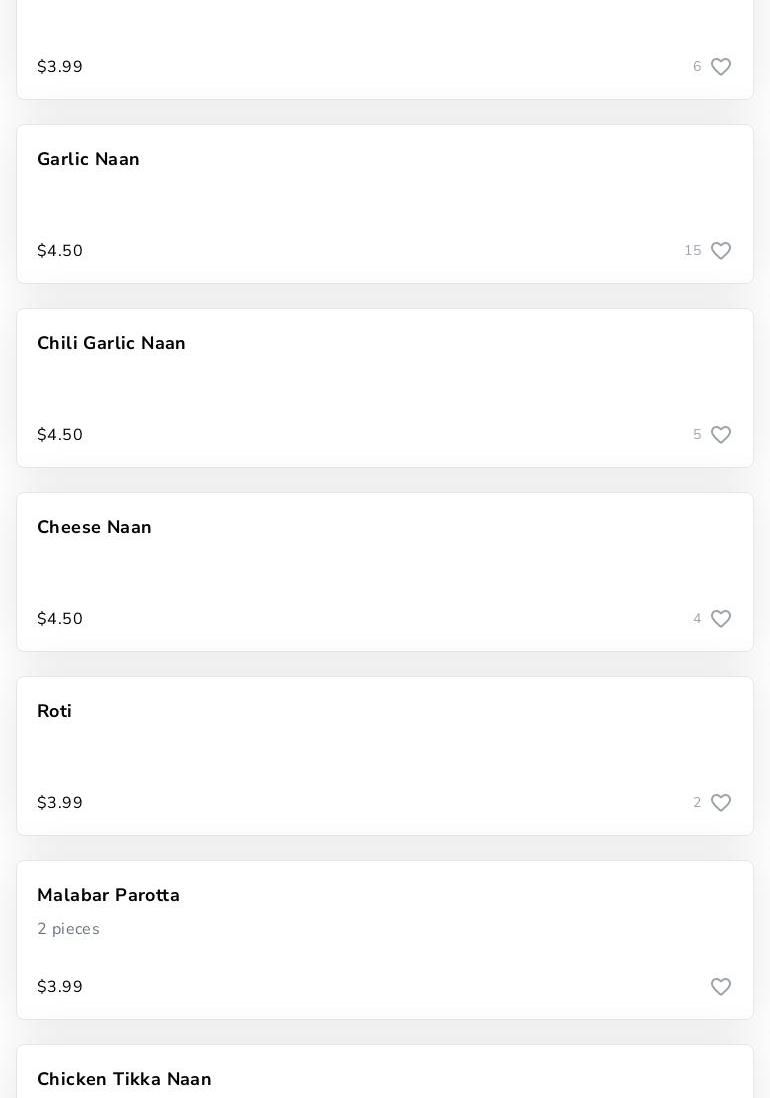Select the Cheese Naan card
The width and height of the screenshot is (770, 1098).
[x=94, y=528]
